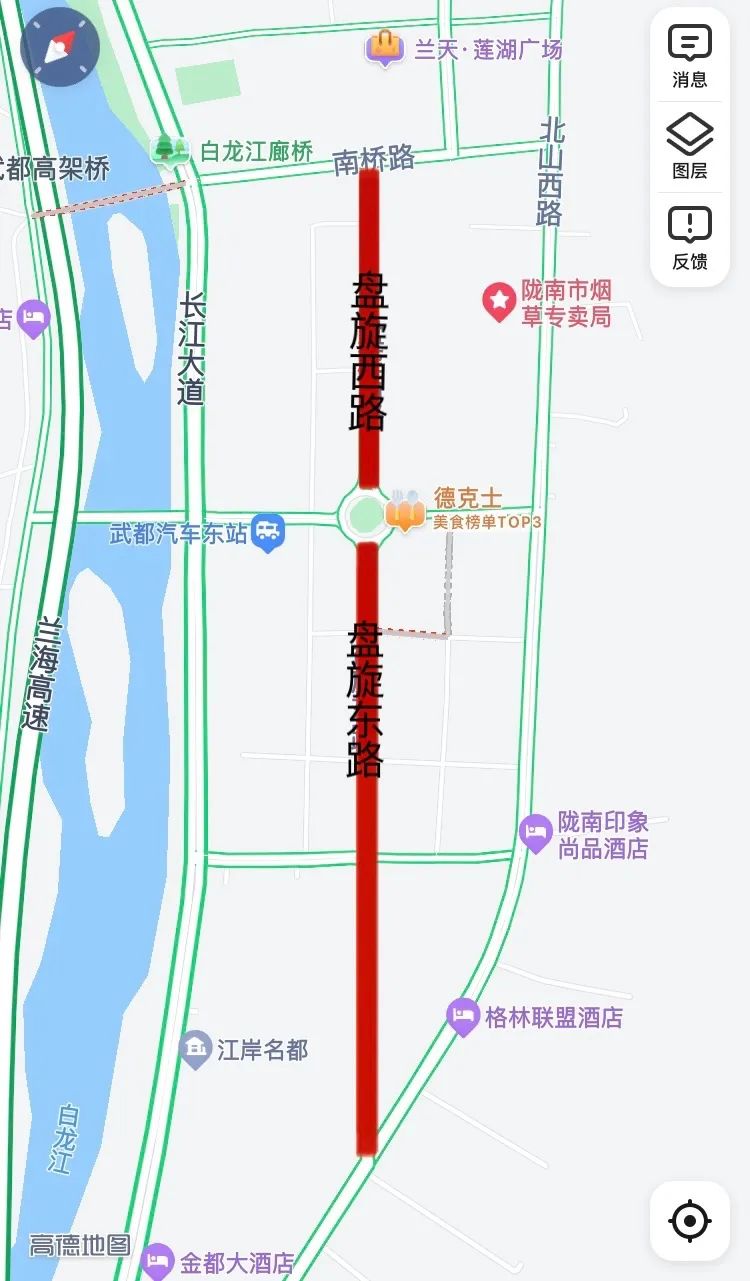
Task: Select the 陇南印象尚品酒店 hotel marker
Action: (x=536, y=834)
